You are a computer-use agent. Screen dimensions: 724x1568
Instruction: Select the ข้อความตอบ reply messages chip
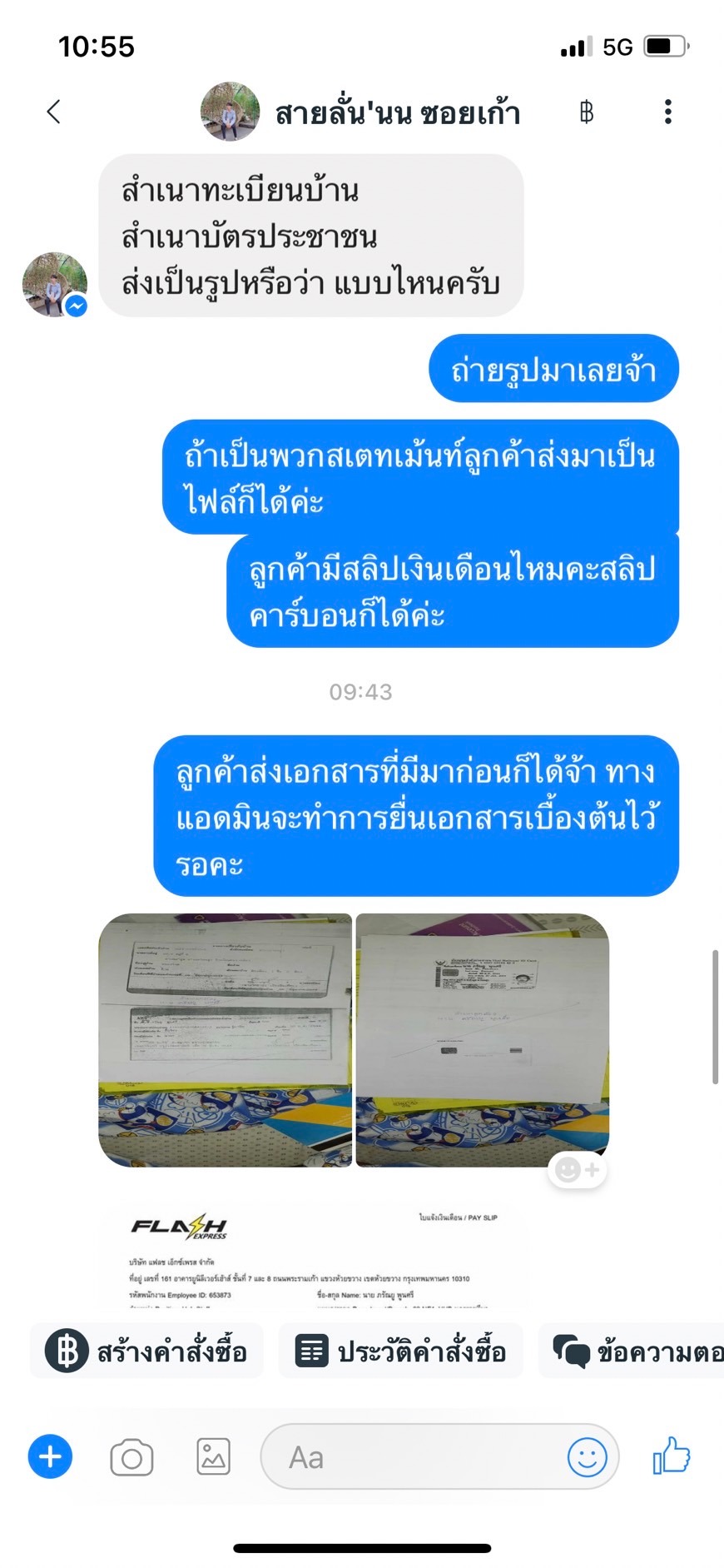click(632, 1351)
